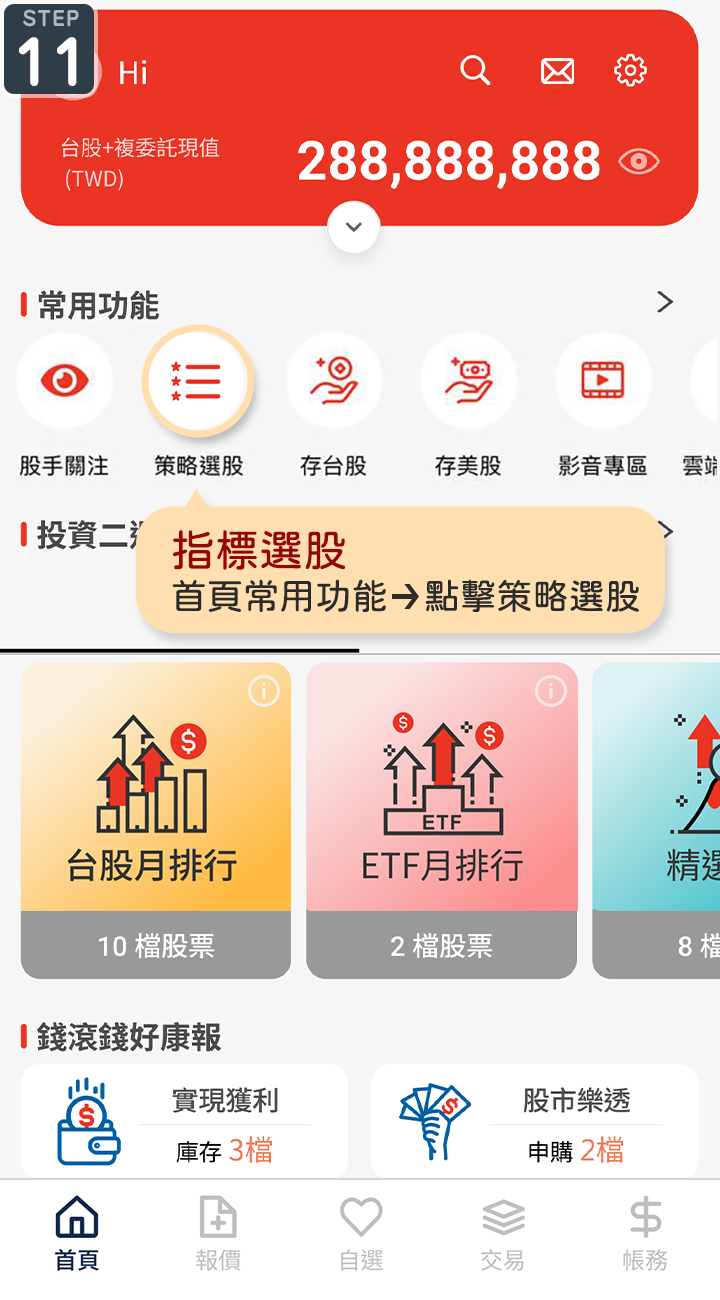The width and height of the screenshot is (720, 1300).
Task: Open the full 常用功能 list via its arrow
Action: pyautogui.click(x=664, y=302)
